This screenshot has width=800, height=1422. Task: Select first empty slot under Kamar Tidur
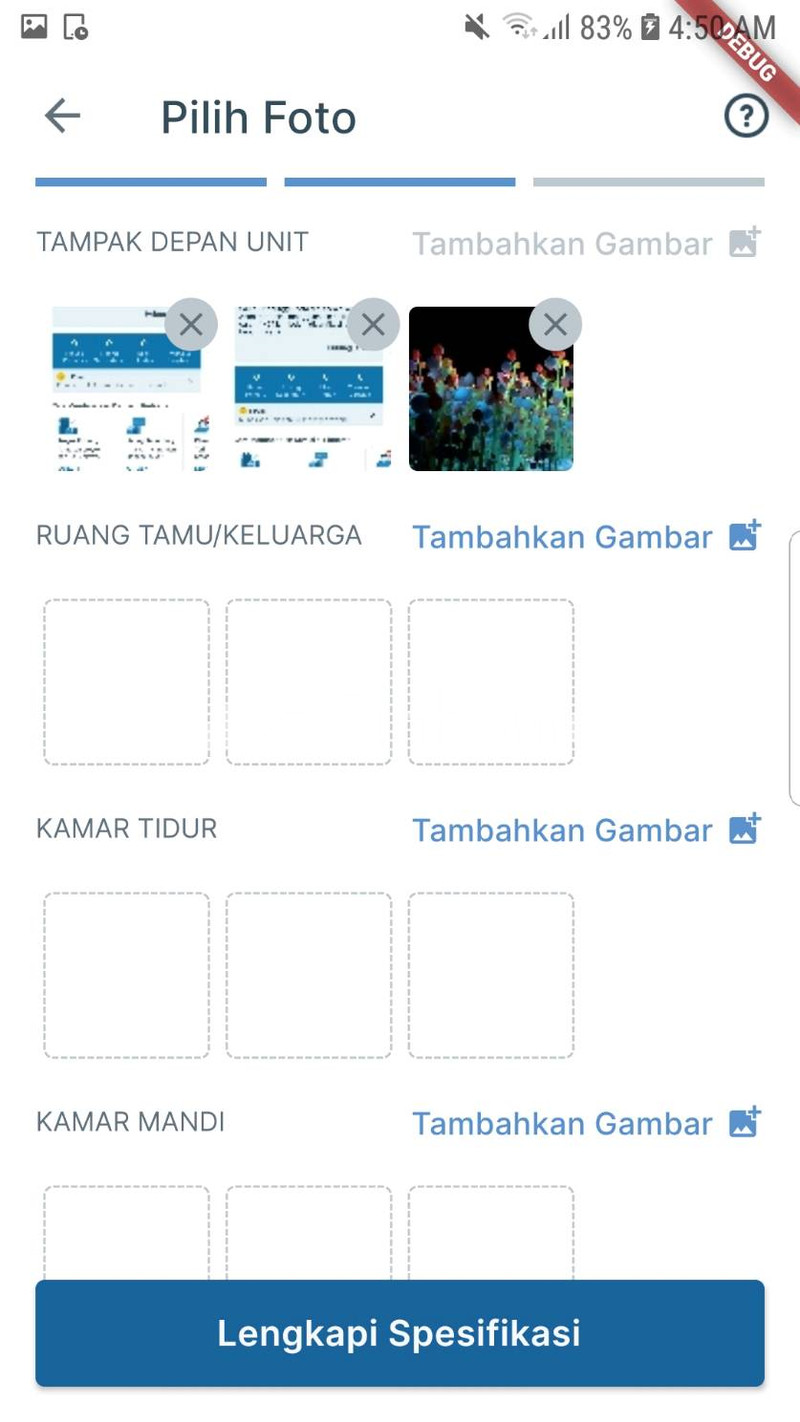click(127, 975)
